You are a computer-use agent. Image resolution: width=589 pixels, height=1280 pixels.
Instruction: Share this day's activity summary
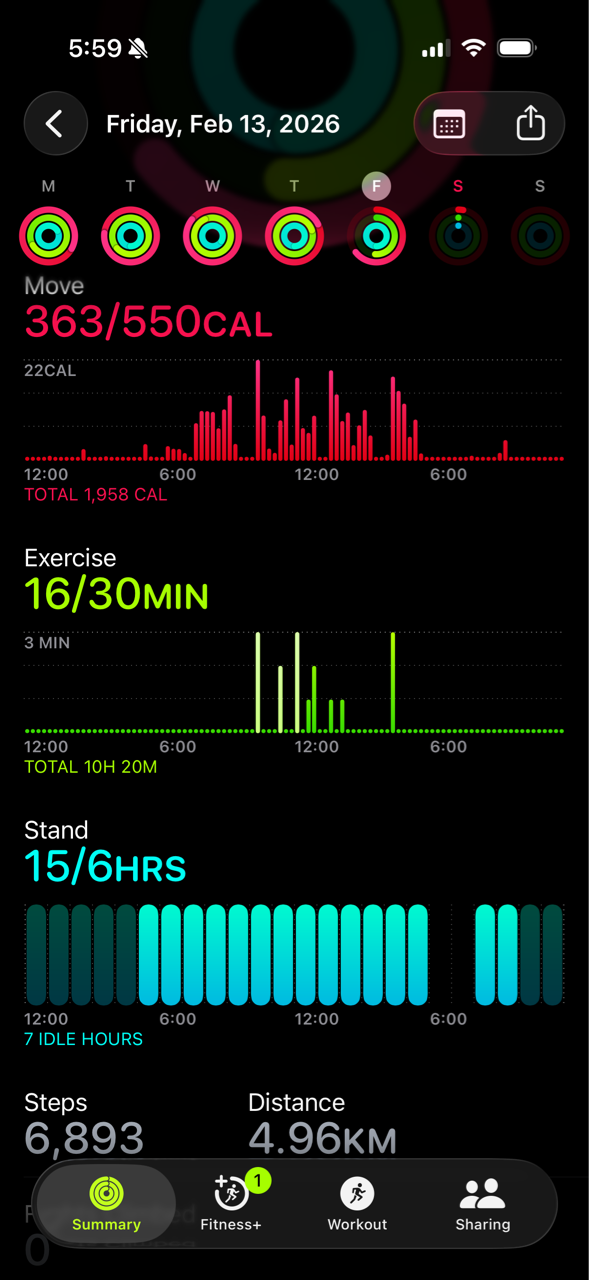coord(530,124)
